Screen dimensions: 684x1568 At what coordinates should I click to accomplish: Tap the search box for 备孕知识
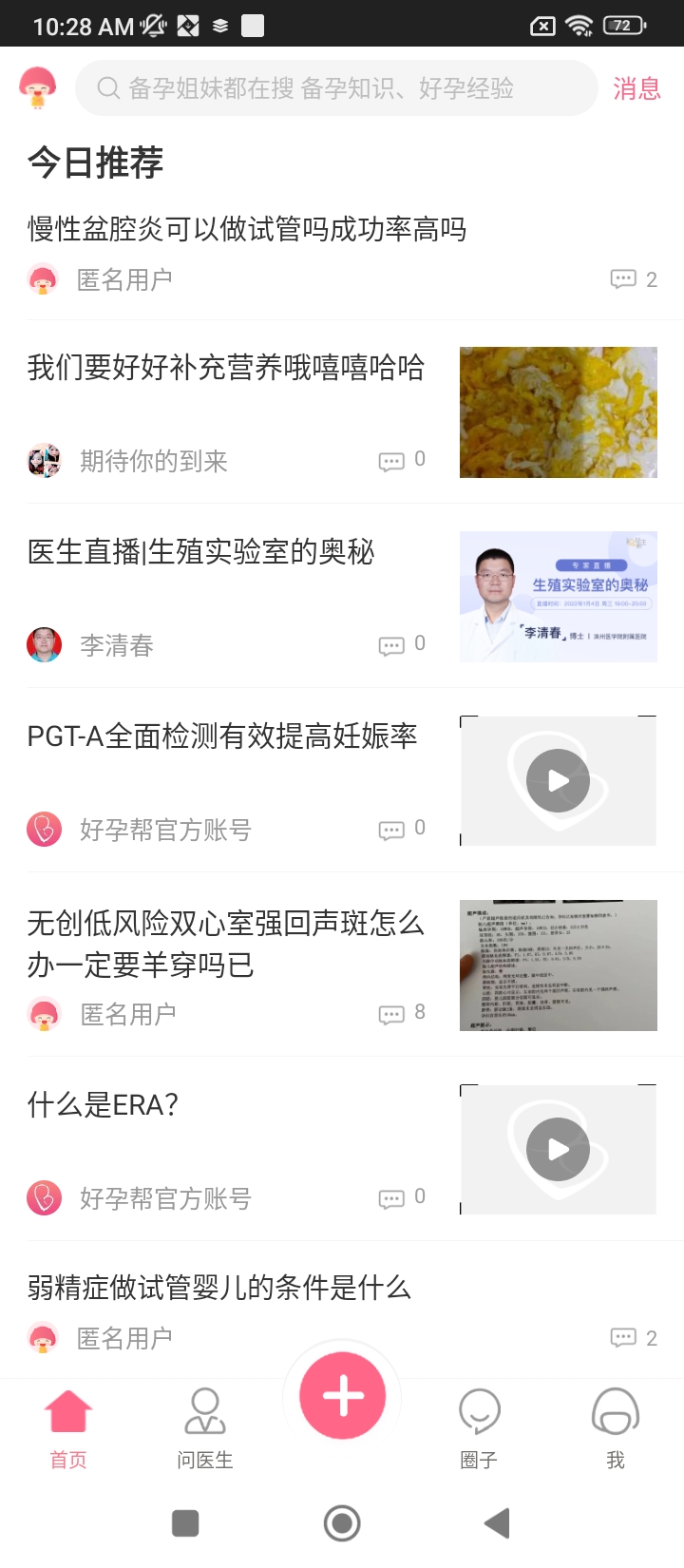(x=337, y=88)
